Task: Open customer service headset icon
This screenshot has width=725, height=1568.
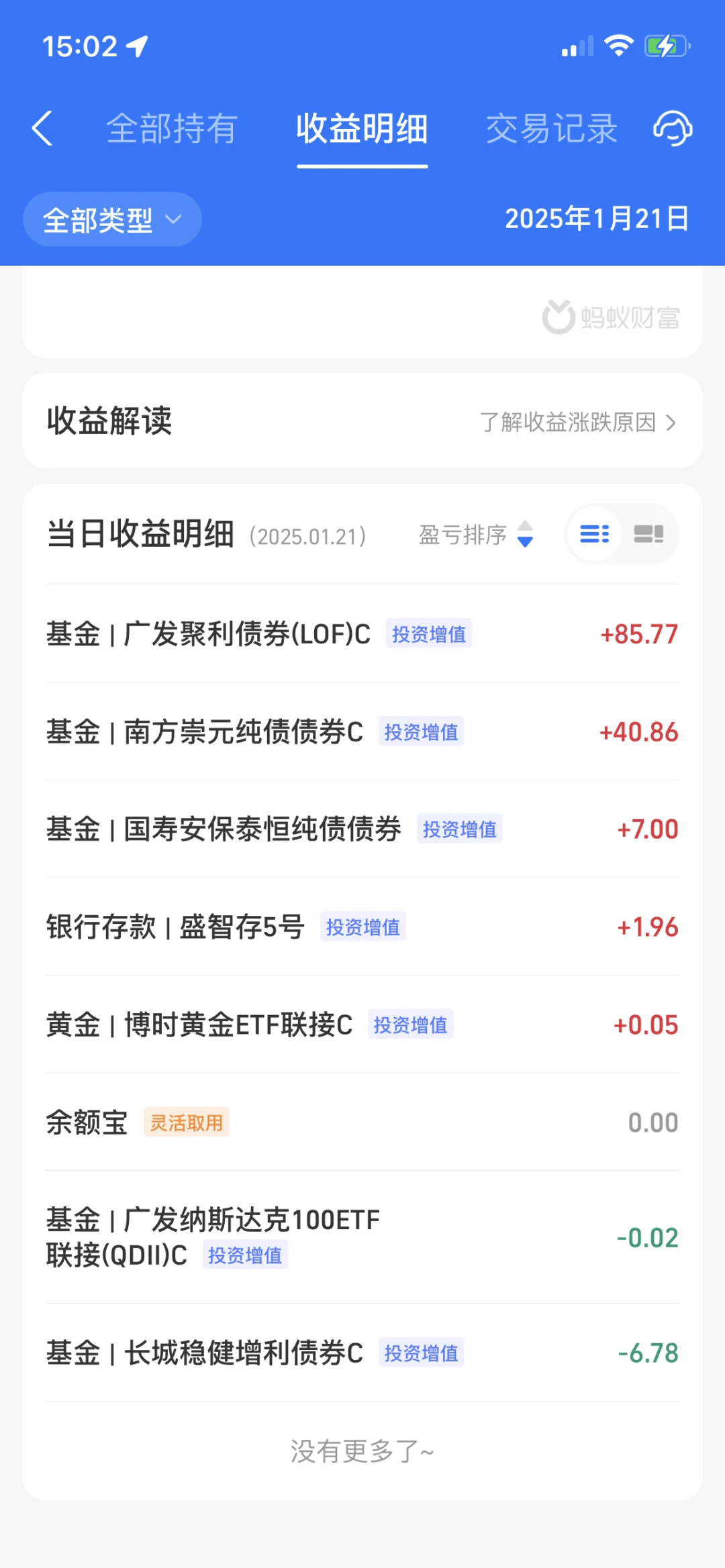Action: click(673, 128)
